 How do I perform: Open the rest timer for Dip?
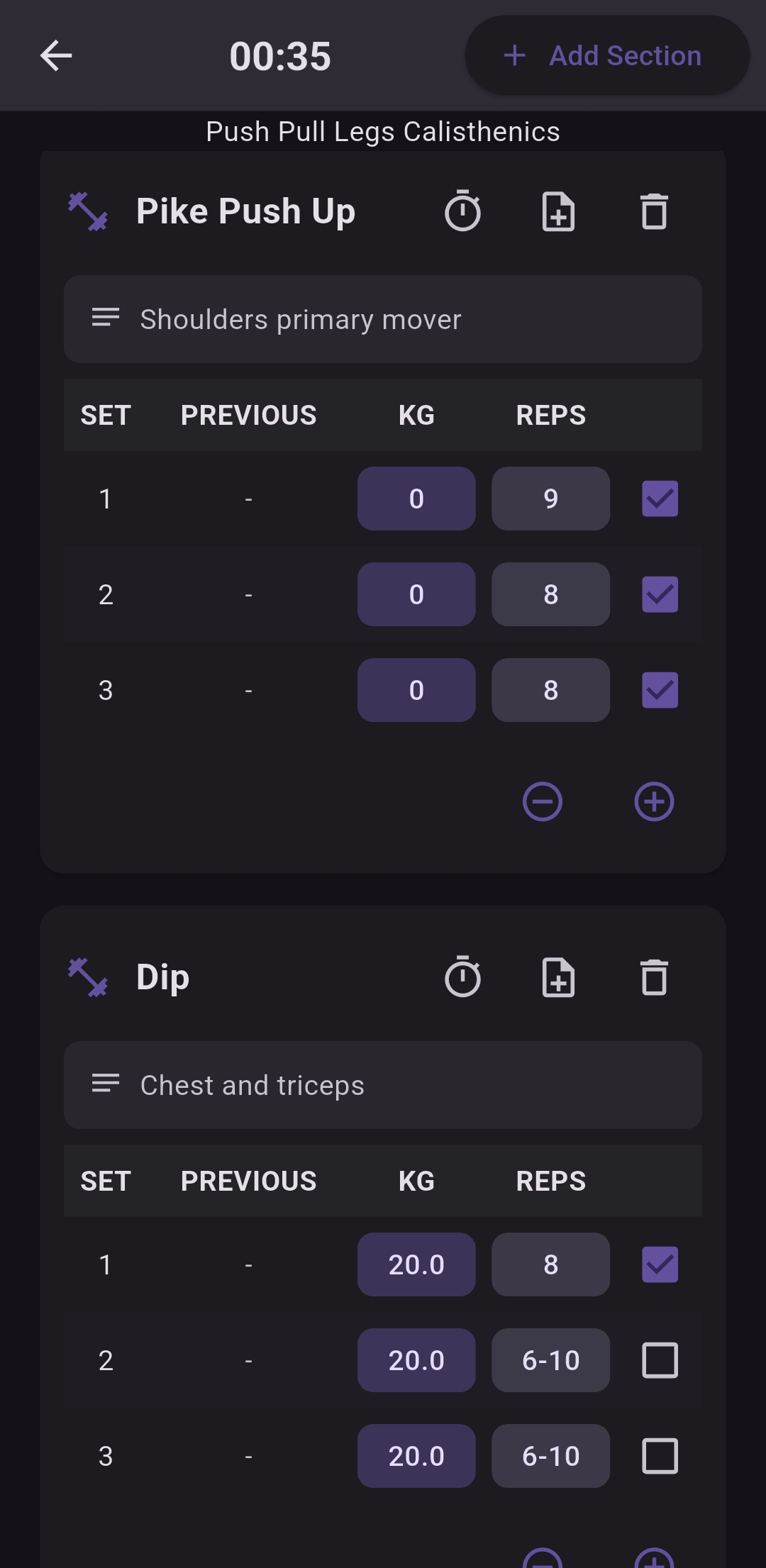coord(462,977)
